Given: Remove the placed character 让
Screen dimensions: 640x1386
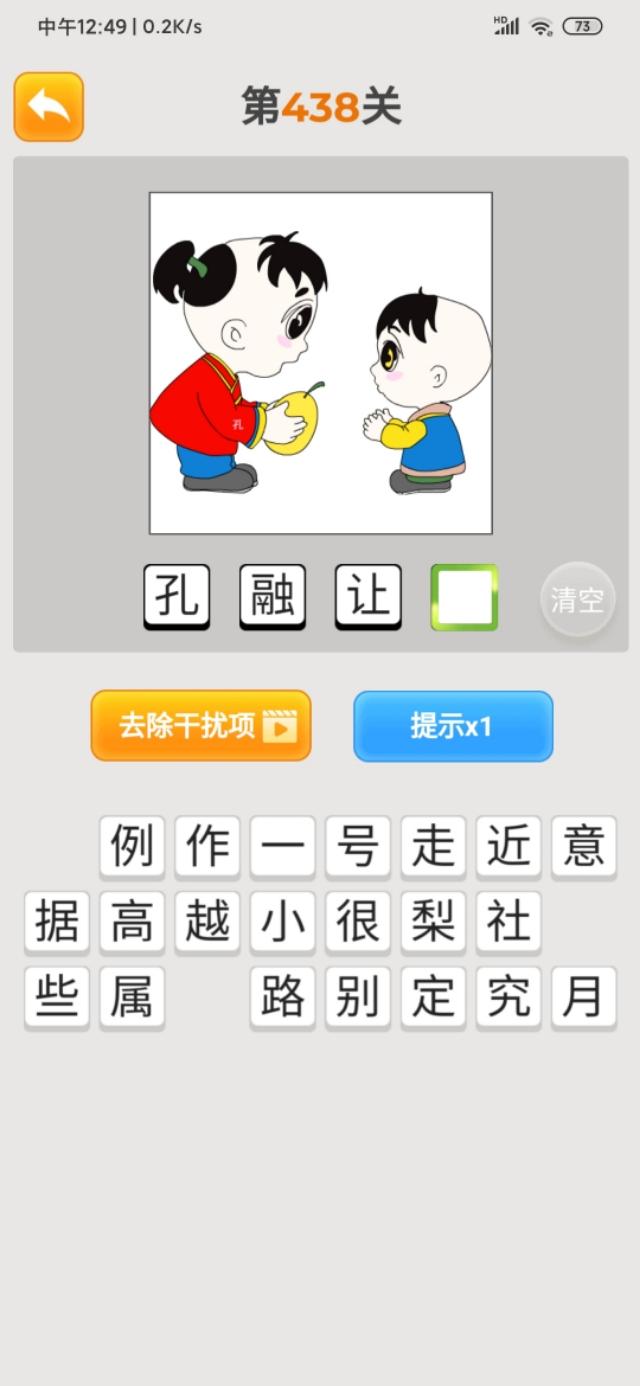Looking at the screenshot, I should (368, 597).
